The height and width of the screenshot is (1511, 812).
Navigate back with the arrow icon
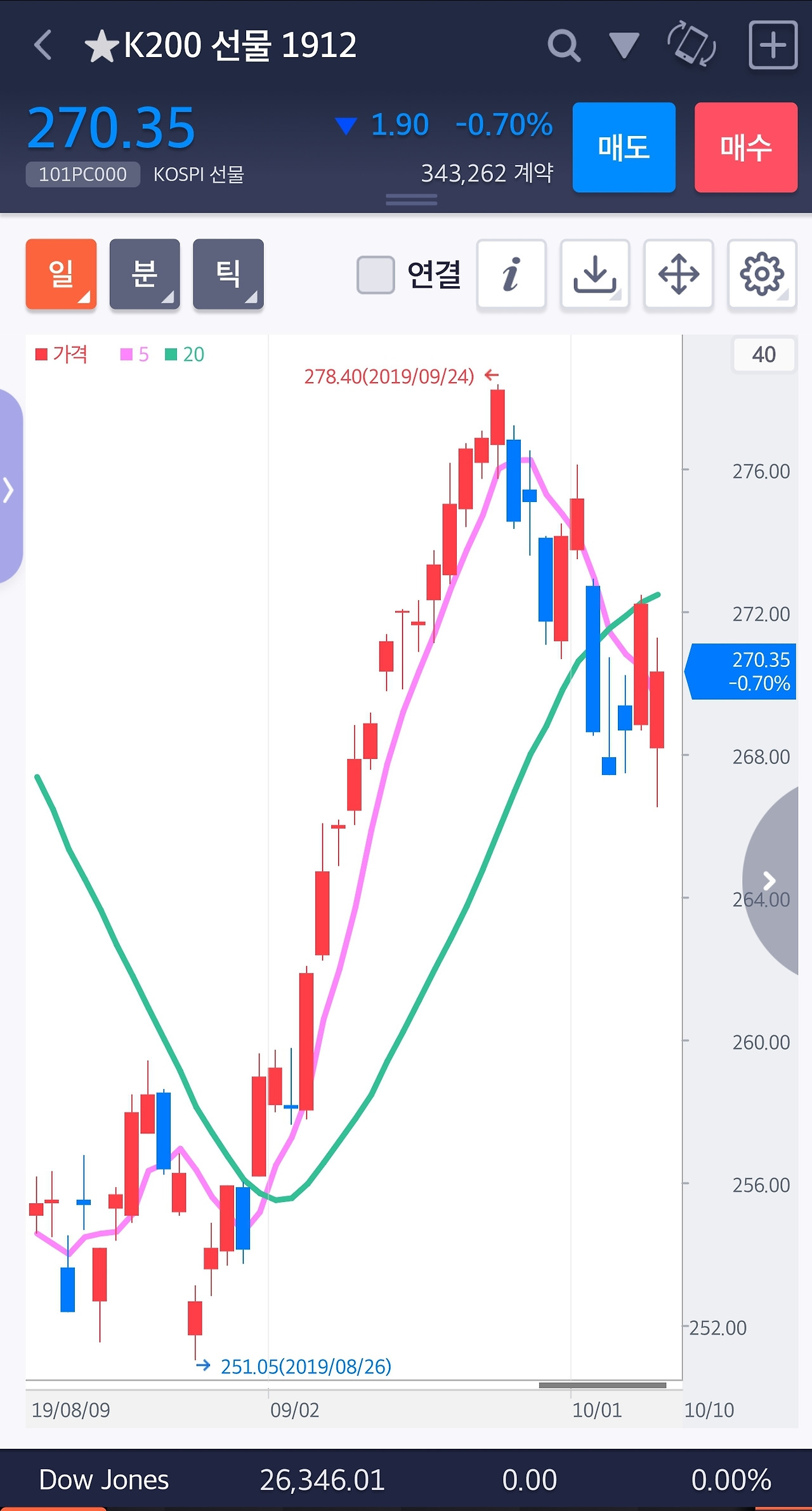42,45
